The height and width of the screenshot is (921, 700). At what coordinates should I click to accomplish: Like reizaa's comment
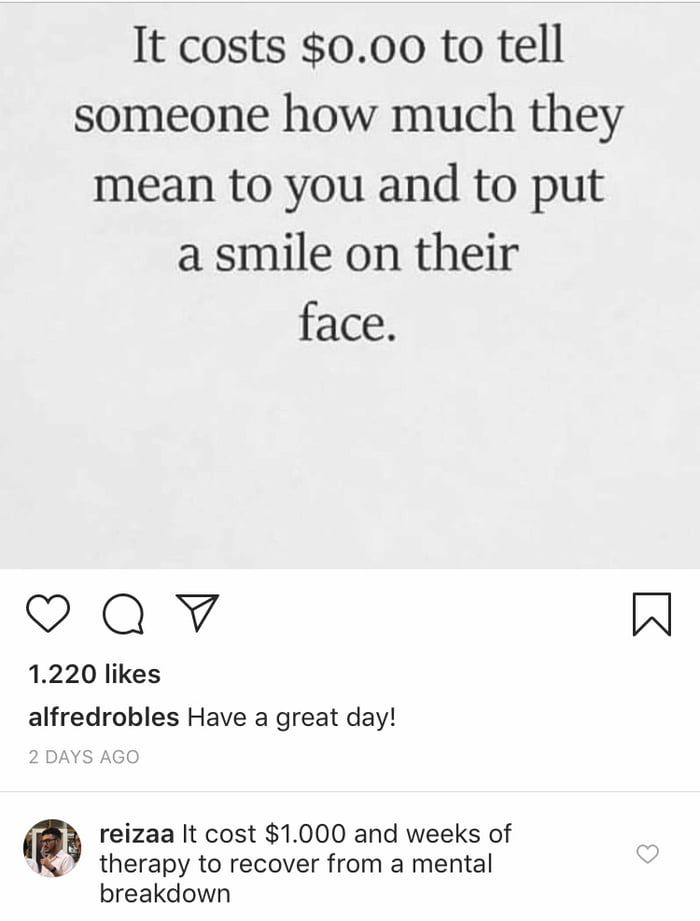648,853
